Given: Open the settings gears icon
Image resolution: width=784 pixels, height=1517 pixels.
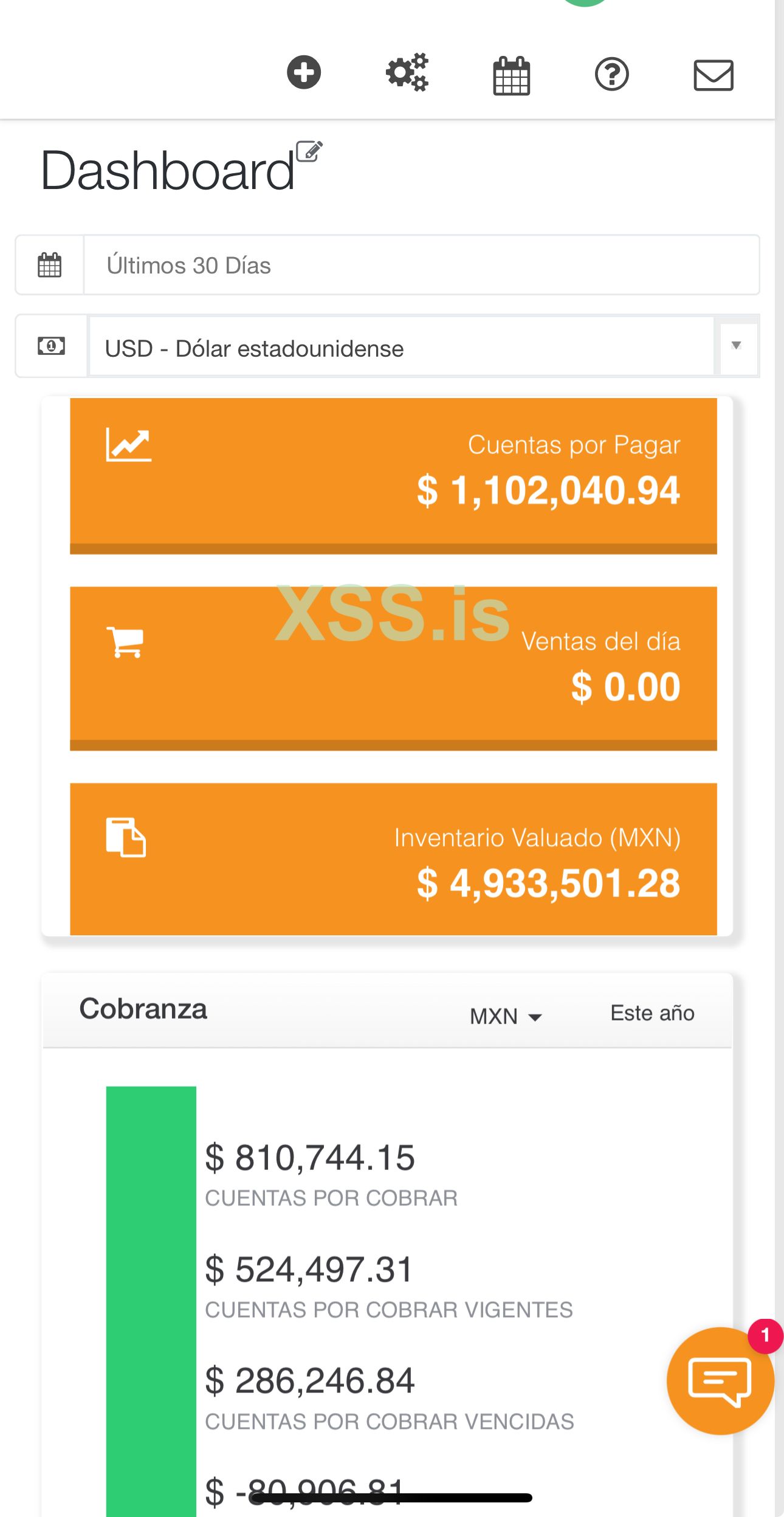Looking at the screenshot, I should (407, 72).
